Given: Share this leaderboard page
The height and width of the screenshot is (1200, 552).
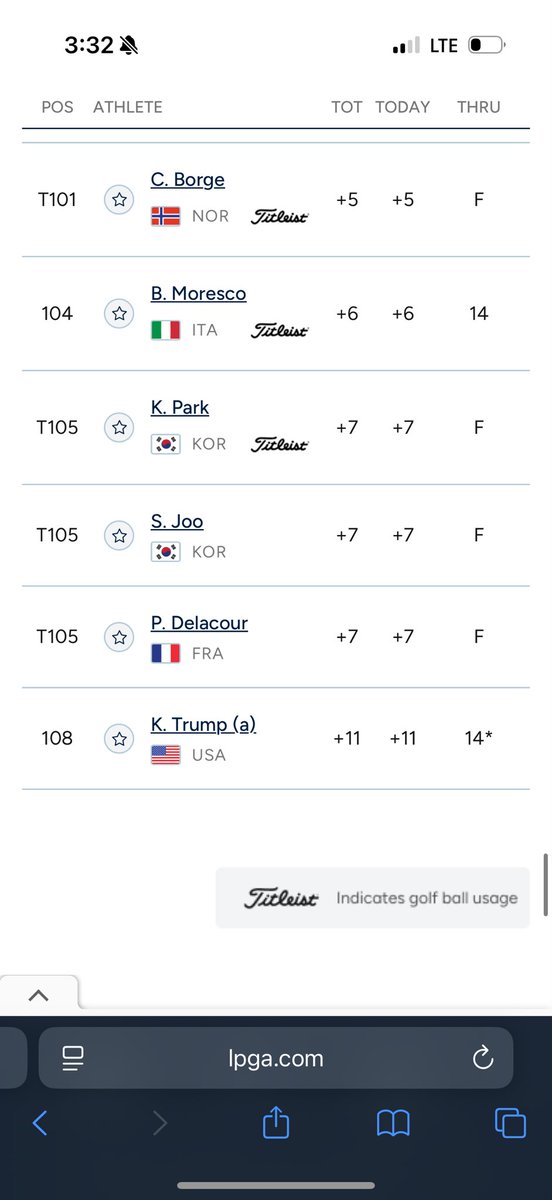Looking at the screenshot, I should pyautogui.click(x=276, y=1123).
